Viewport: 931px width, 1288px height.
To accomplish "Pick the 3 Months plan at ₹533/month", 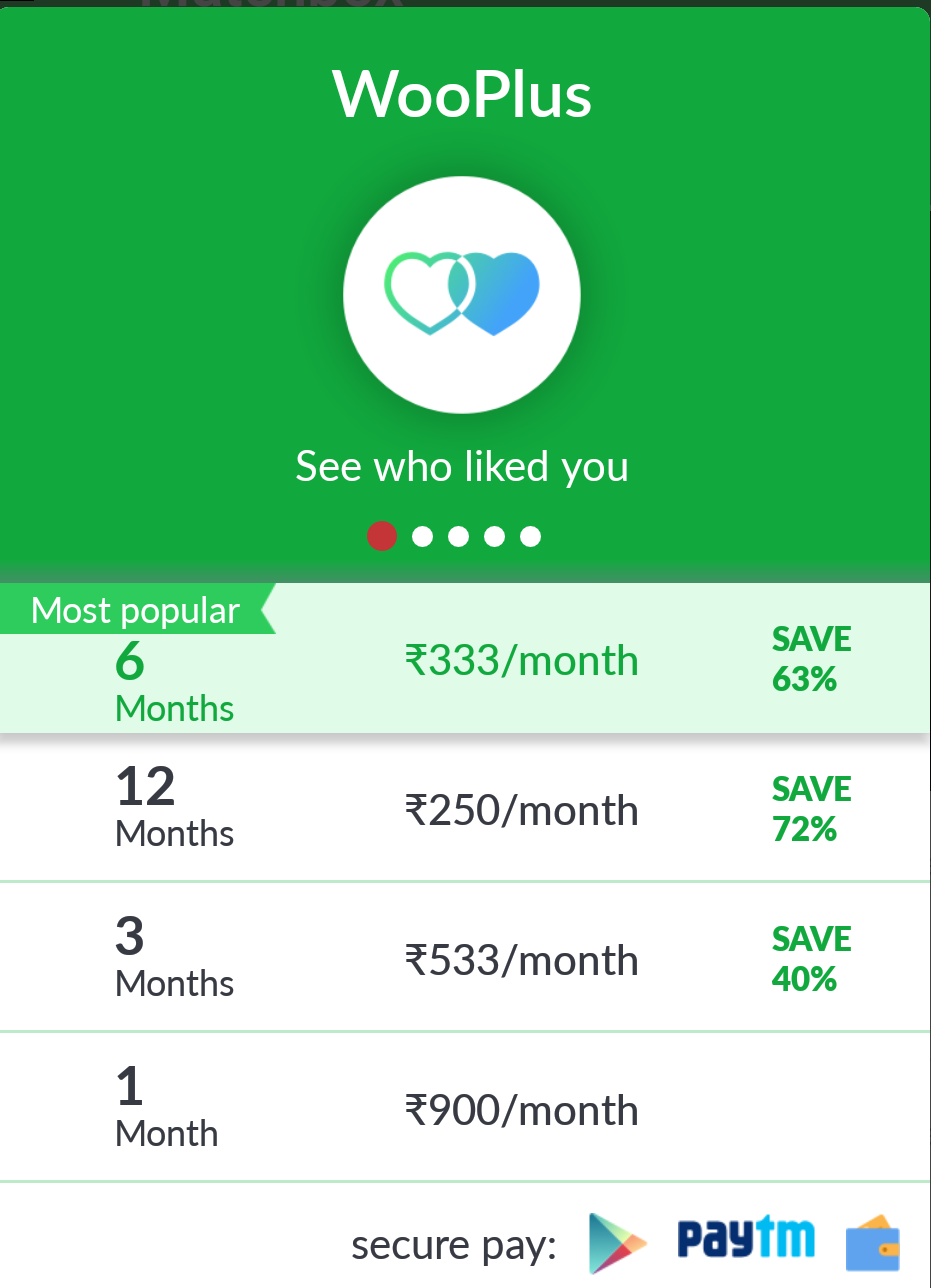I will [x=465, y=958].
